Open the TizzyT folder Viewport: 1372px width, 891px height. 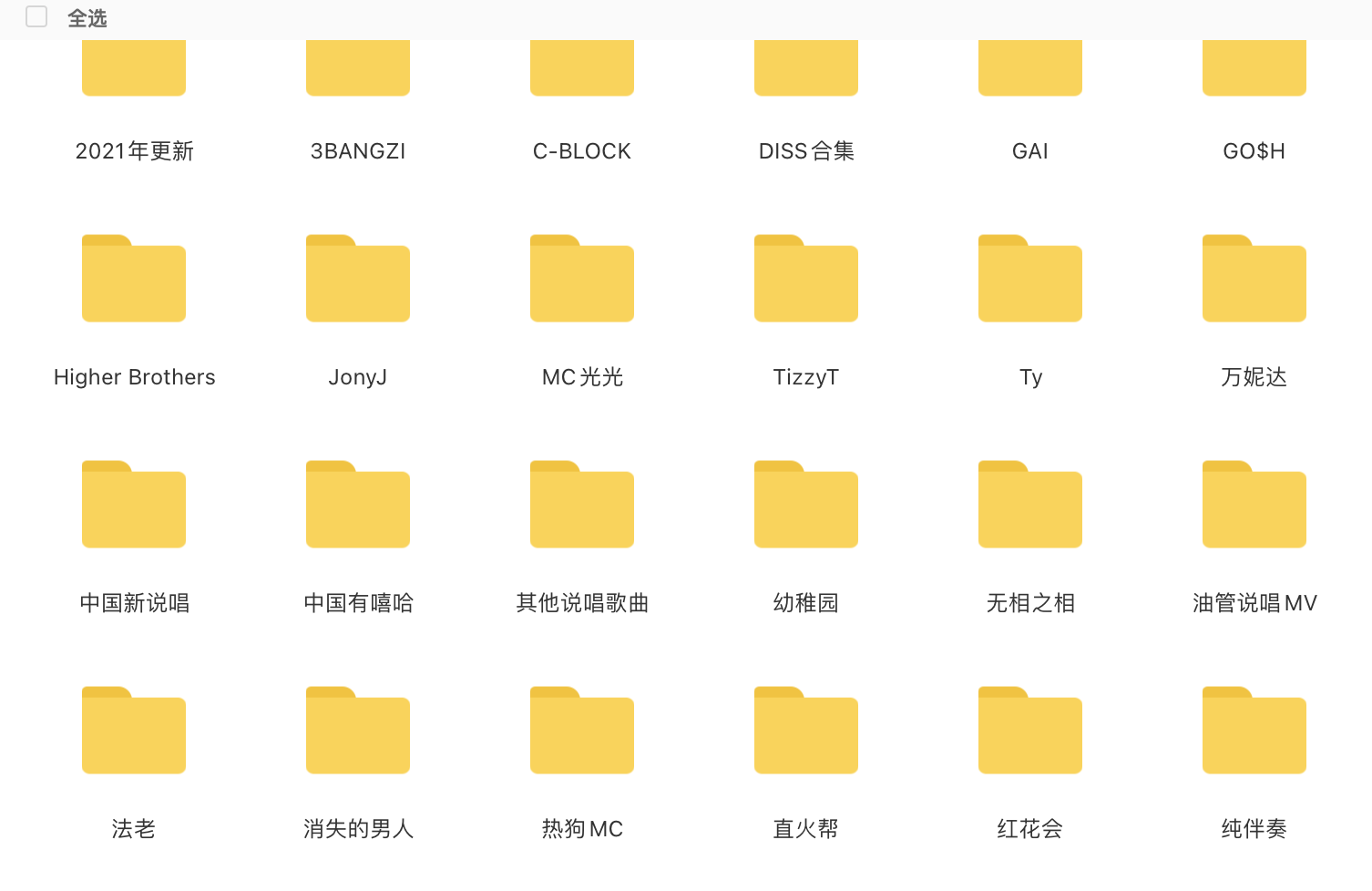pyautogui.click(x=806, y=281)
